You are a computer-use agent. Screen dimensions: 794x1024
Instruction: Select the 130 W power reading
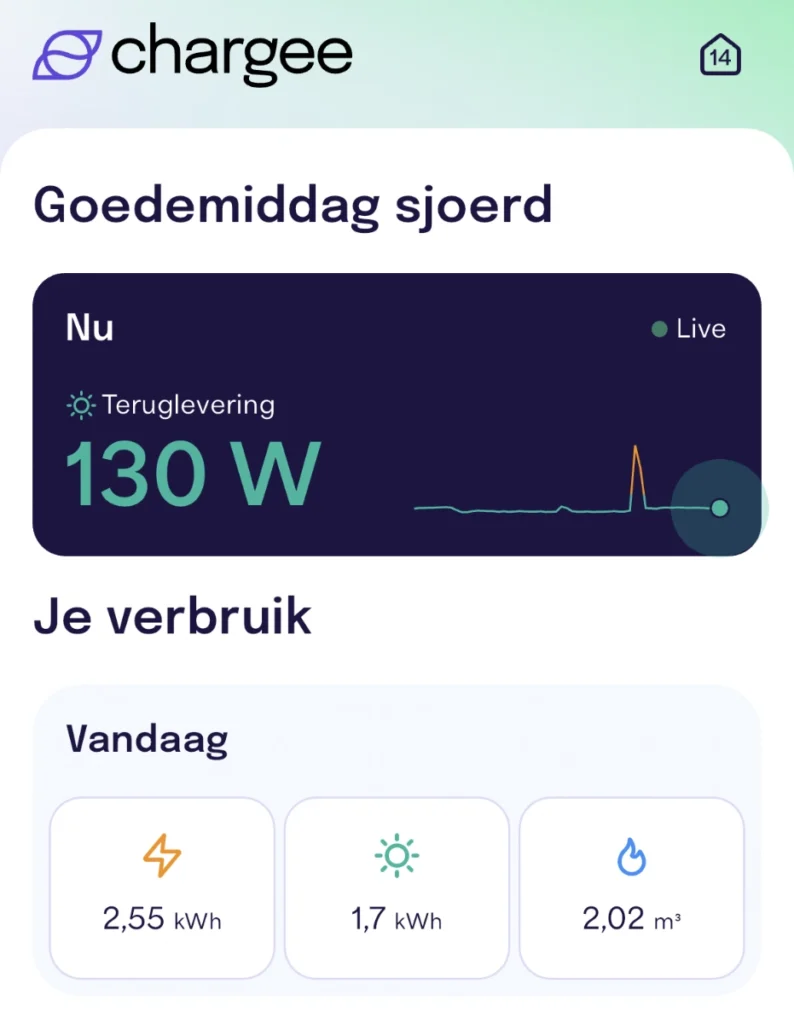click(x=190, y=472)
